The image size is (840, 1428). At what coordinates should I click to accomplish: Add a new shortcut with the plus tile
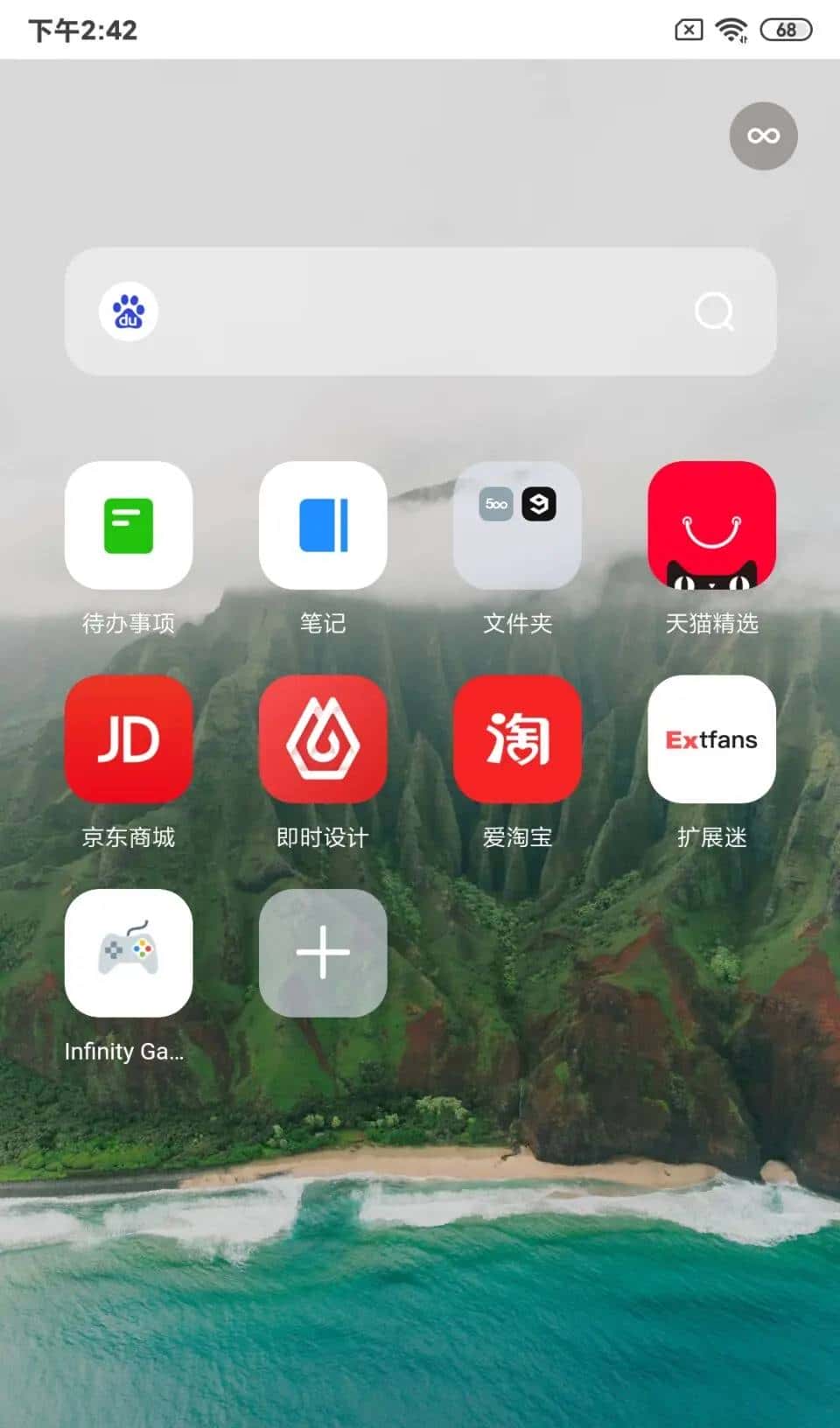(323, 953)
